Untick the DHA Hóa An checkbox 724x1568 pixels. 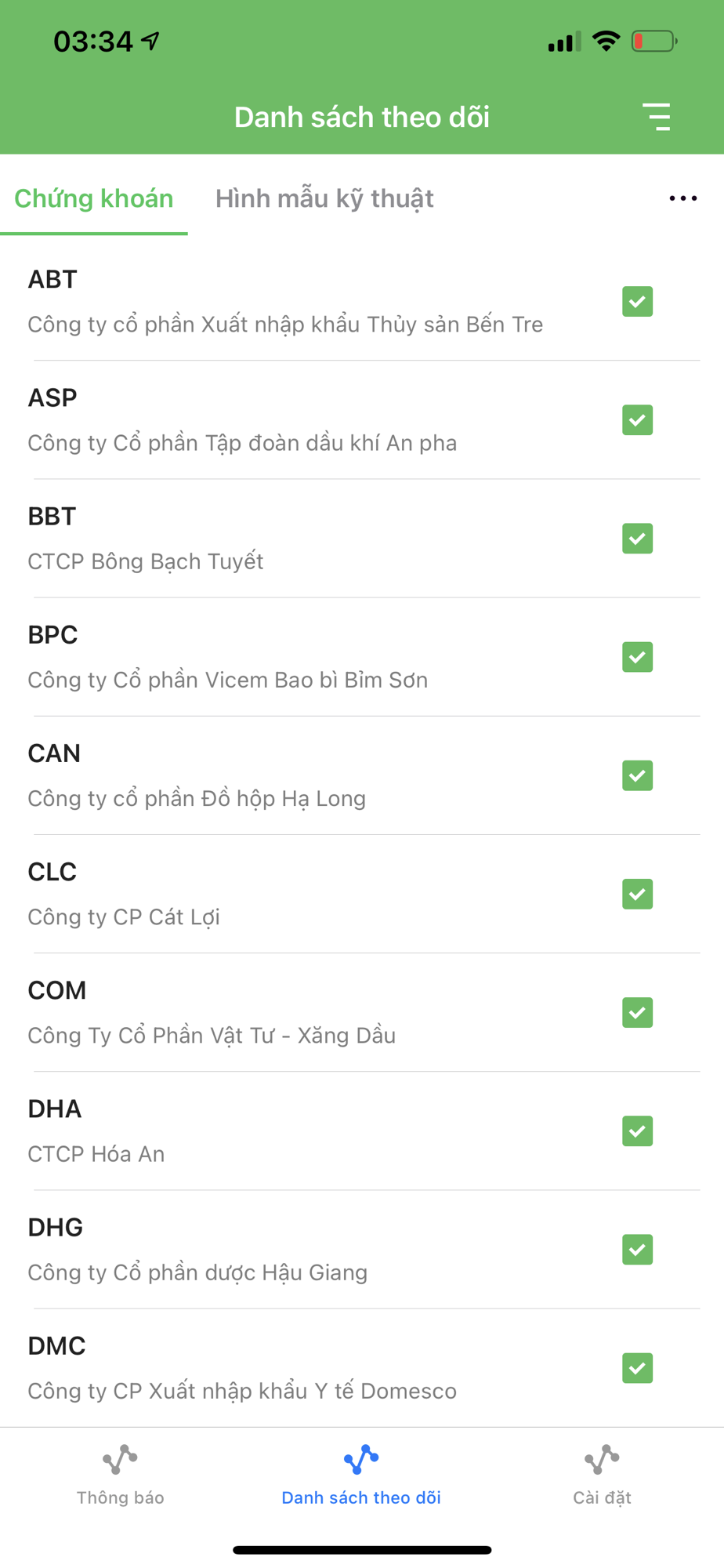tap(638, 1131)
